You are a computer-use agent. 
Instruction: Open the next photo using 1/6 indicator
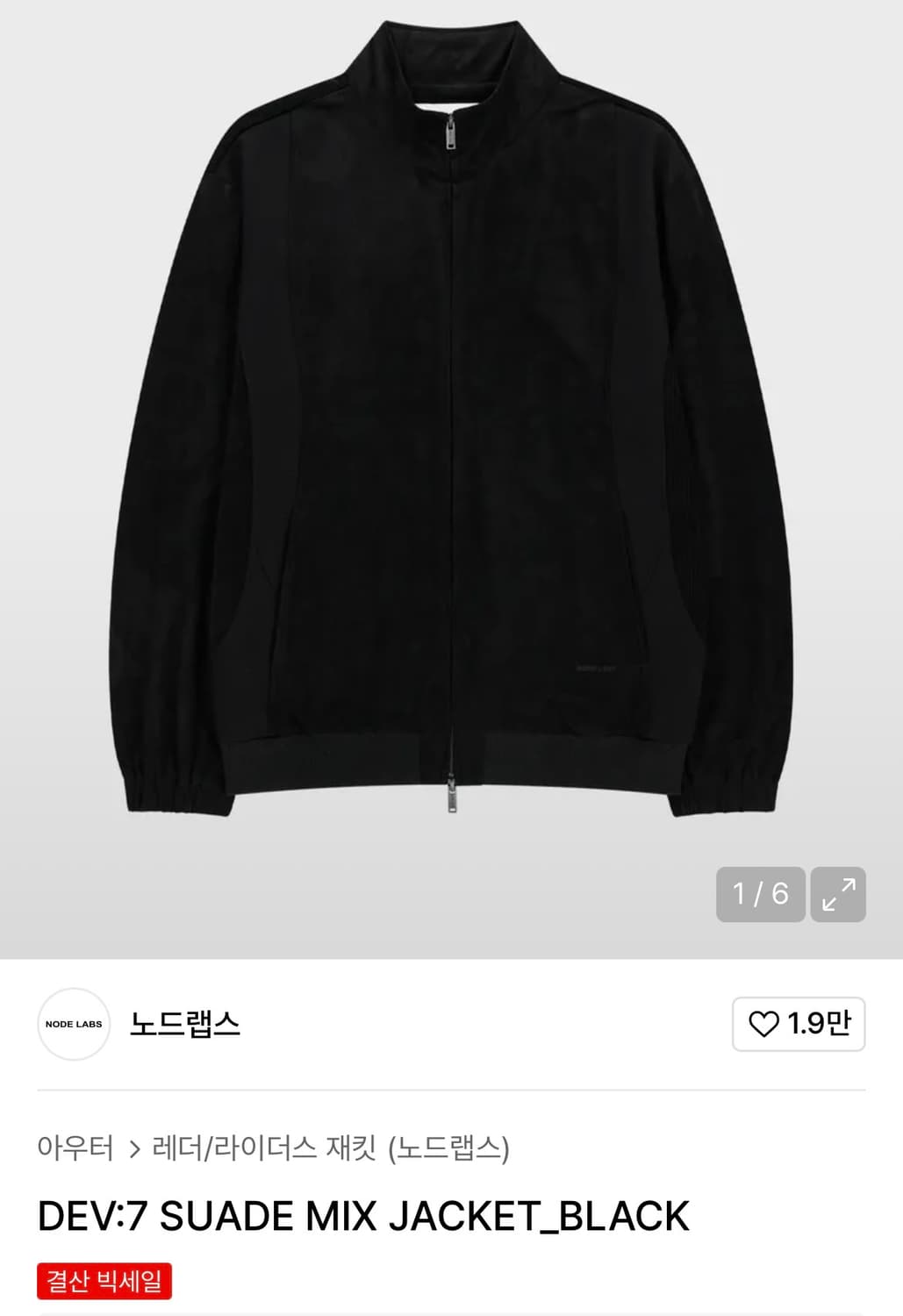point(760,893)
